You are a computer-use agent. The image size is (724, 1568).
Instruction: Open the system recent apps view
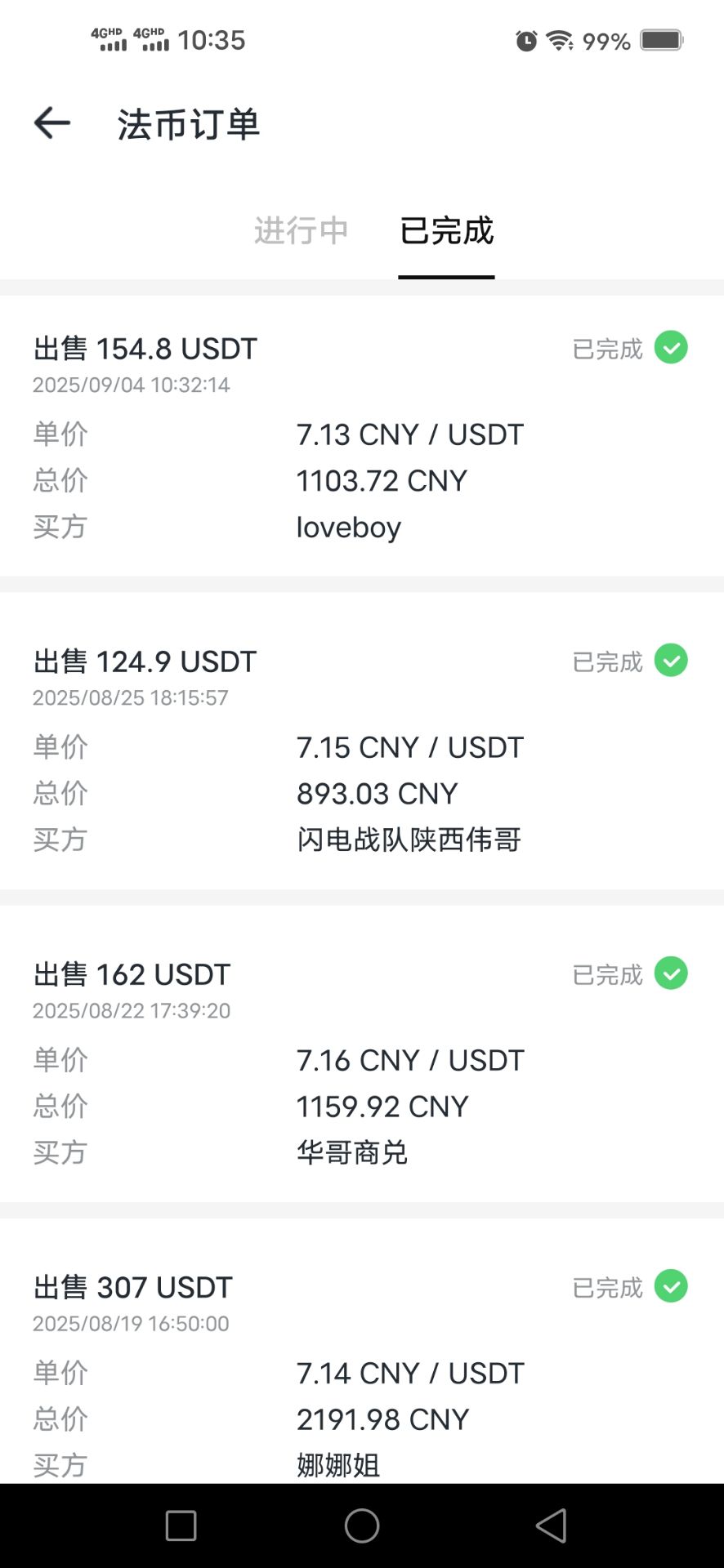[181, 1526]
